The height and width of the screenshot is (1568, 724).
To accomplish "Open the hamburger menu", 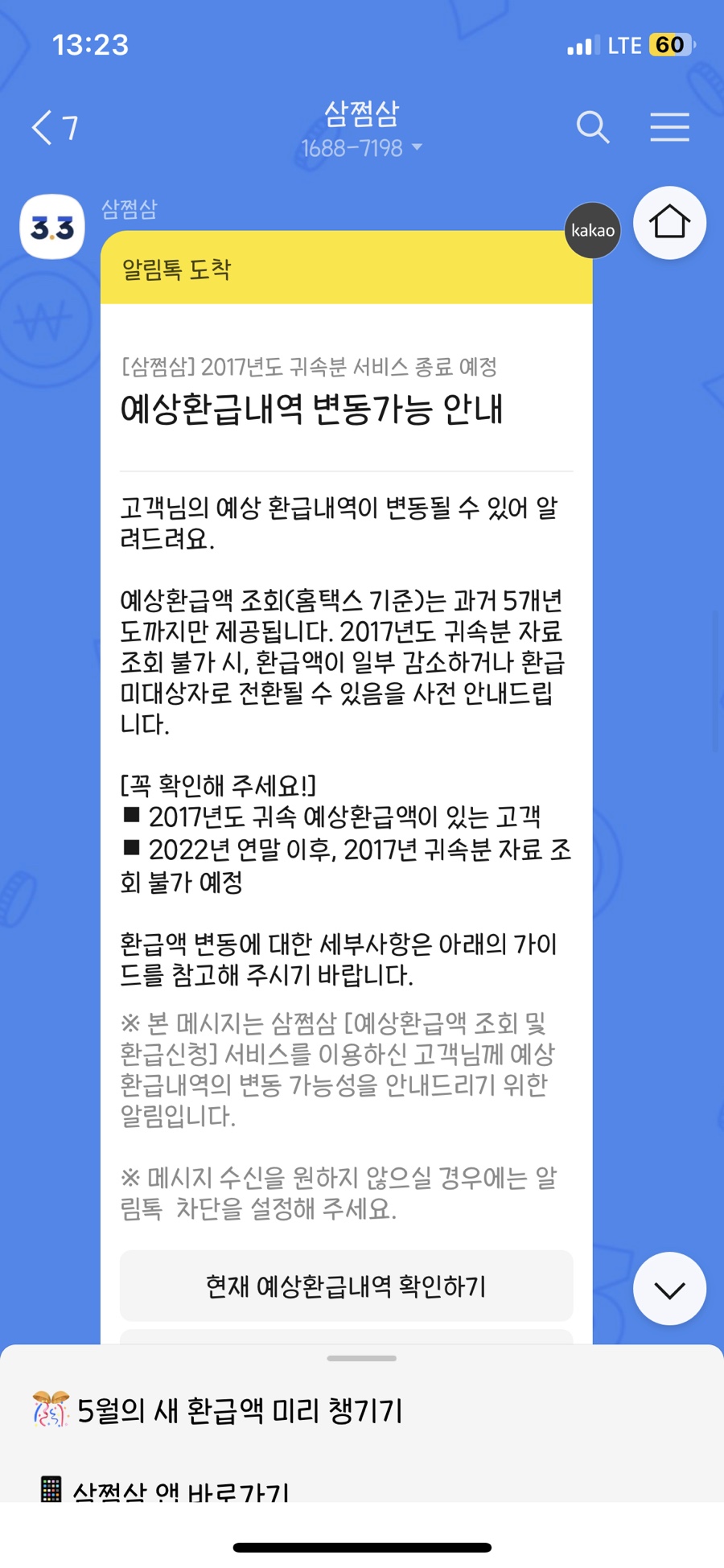I will click(669, 127).
